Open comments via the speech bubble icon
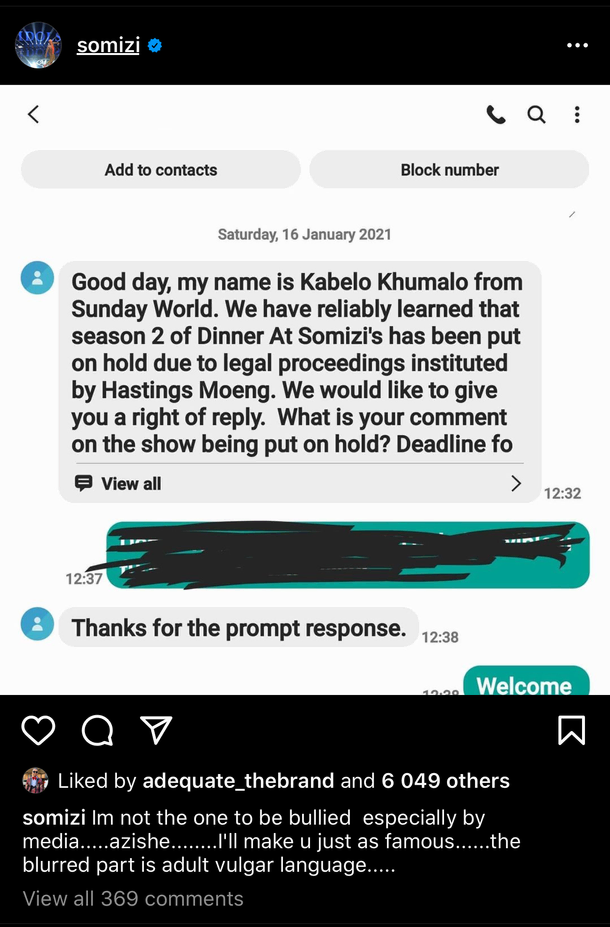Viewport: 610px width, 927px height. [x=97, y=731]
